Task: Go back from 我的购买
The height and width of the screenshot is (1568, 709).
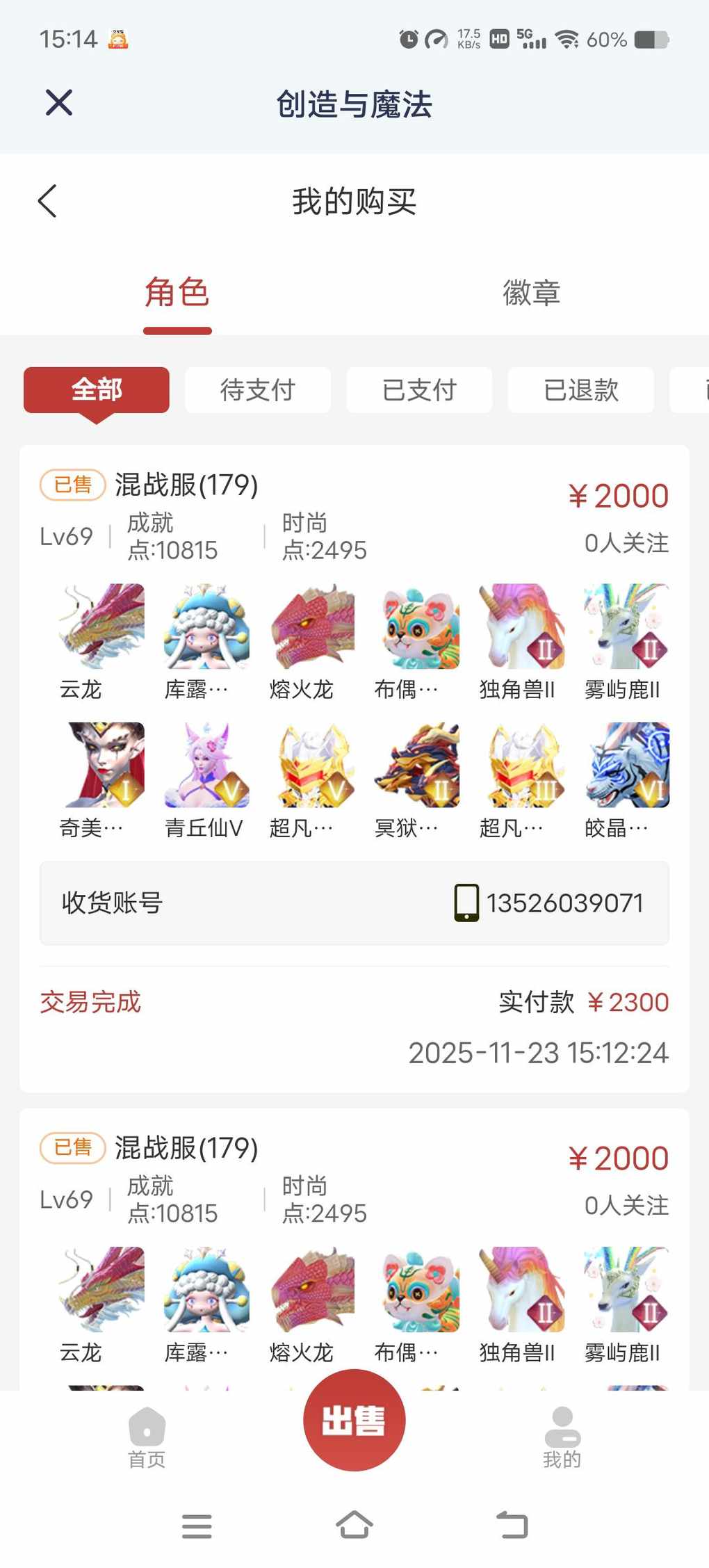Action: (x=47, y=202)
